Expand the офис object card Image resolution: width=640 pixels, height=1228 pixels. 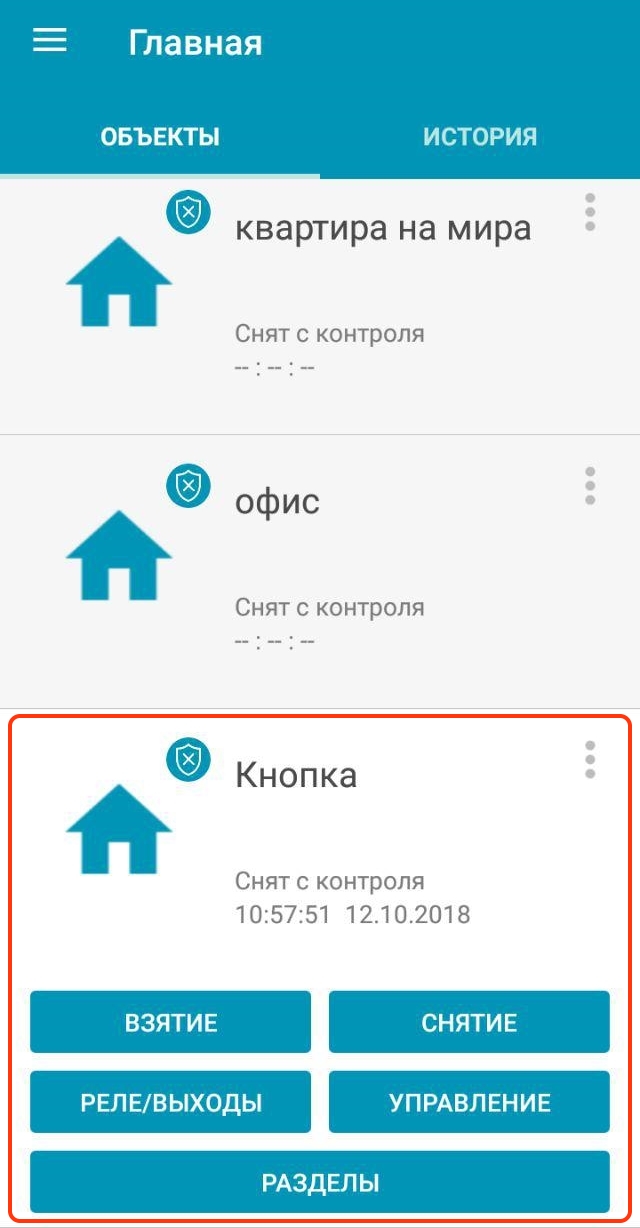(x=320, y=572)
